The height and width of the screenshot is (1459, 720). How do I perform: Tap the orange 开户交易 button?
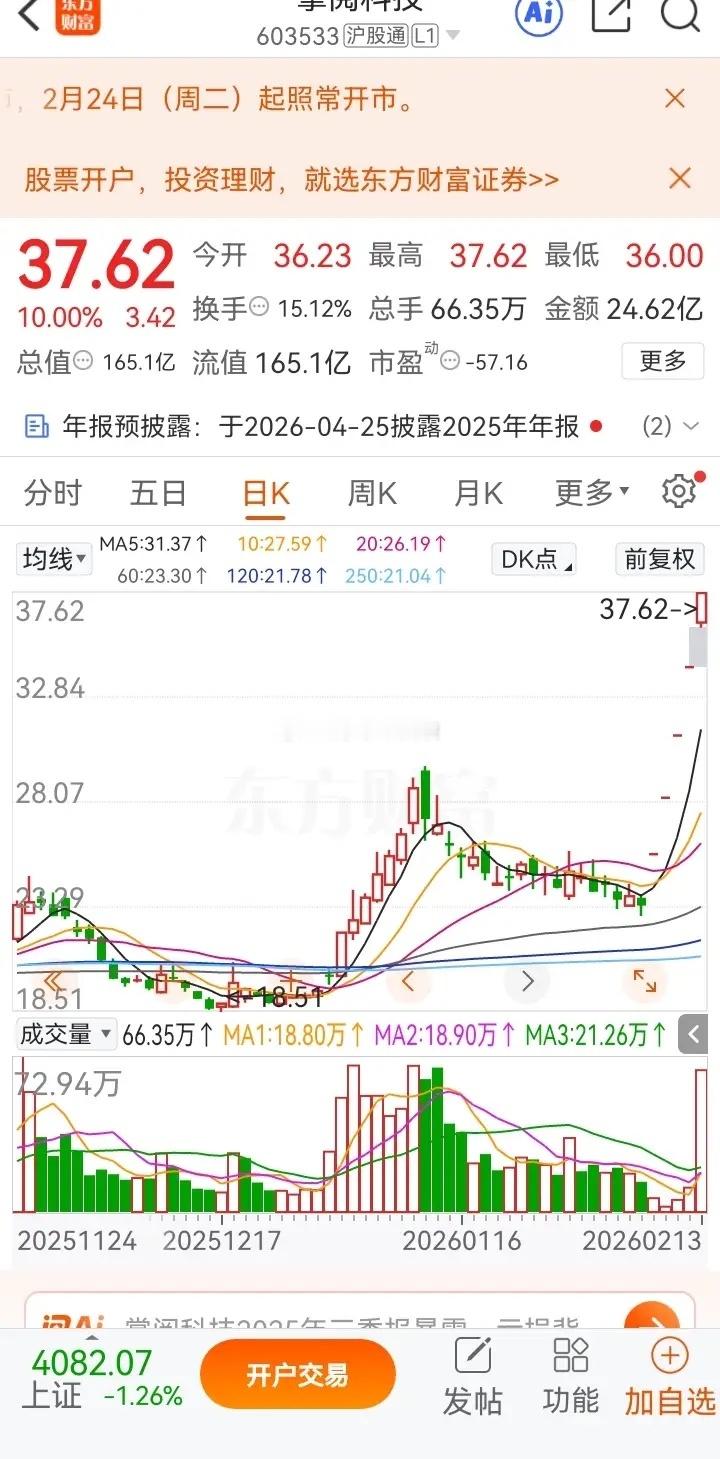pos(298,1376)
